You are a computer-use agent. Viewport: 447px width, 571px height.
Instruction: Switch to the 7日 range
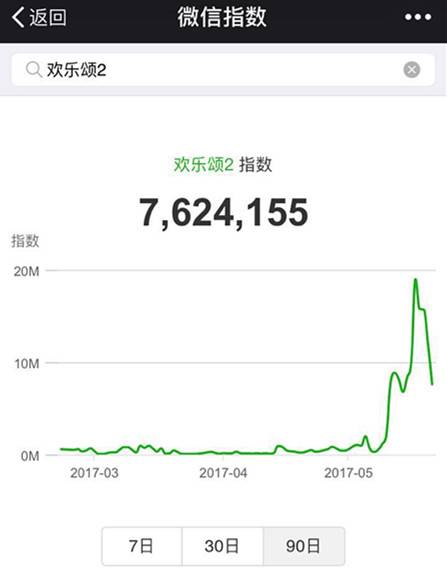pos(142,546)
